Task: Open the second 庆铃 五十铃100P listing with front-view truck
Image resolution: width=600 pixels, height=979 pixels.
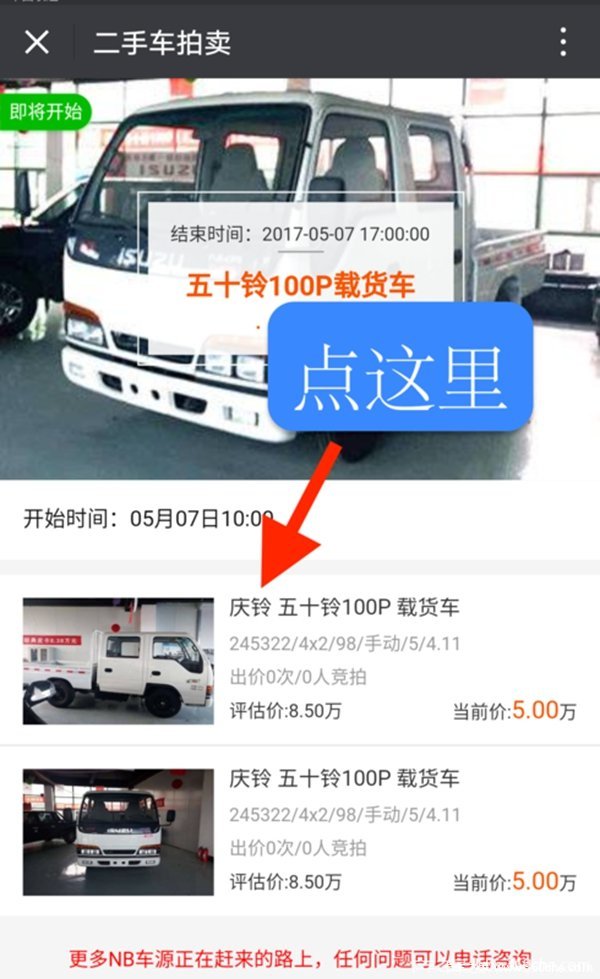Action: tap(300, 830)
